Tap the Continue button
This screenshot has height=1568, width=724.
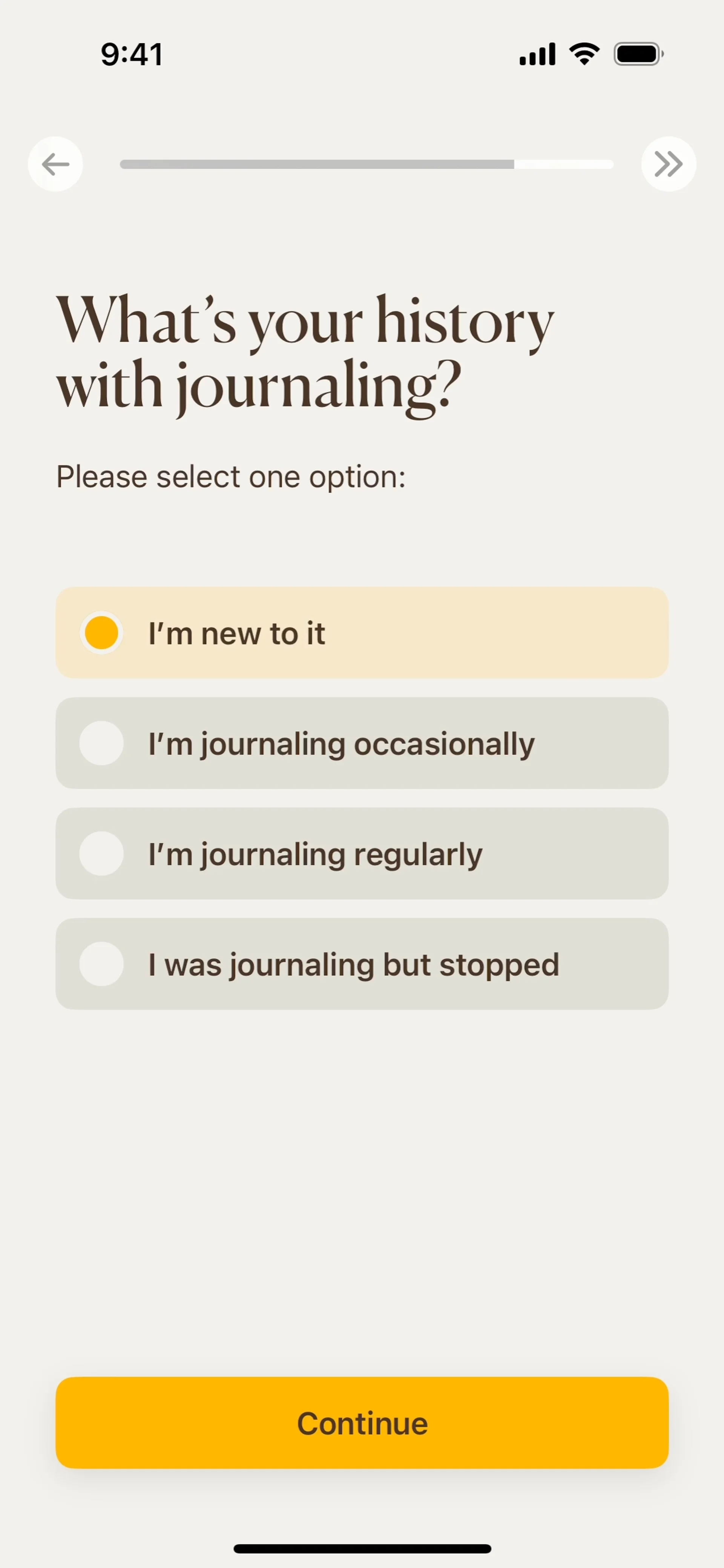point(362,1423)
